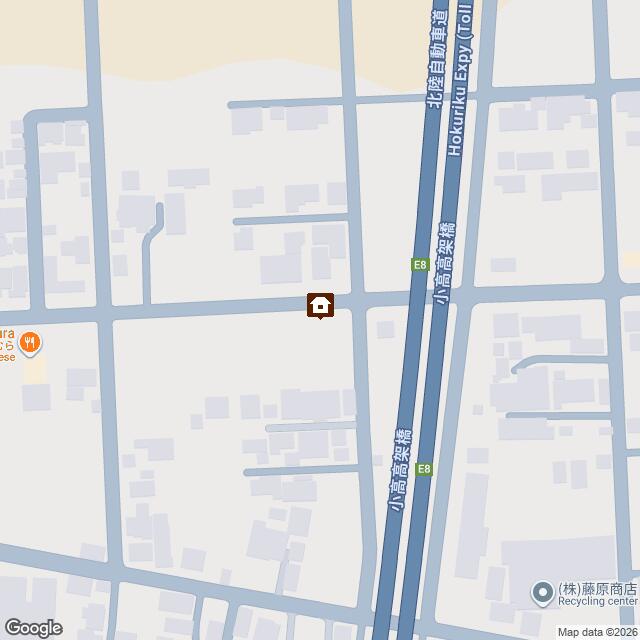Open the orange restaurant place marker
Viewport: 640px width, 640px height.
(x=31, y=343)
